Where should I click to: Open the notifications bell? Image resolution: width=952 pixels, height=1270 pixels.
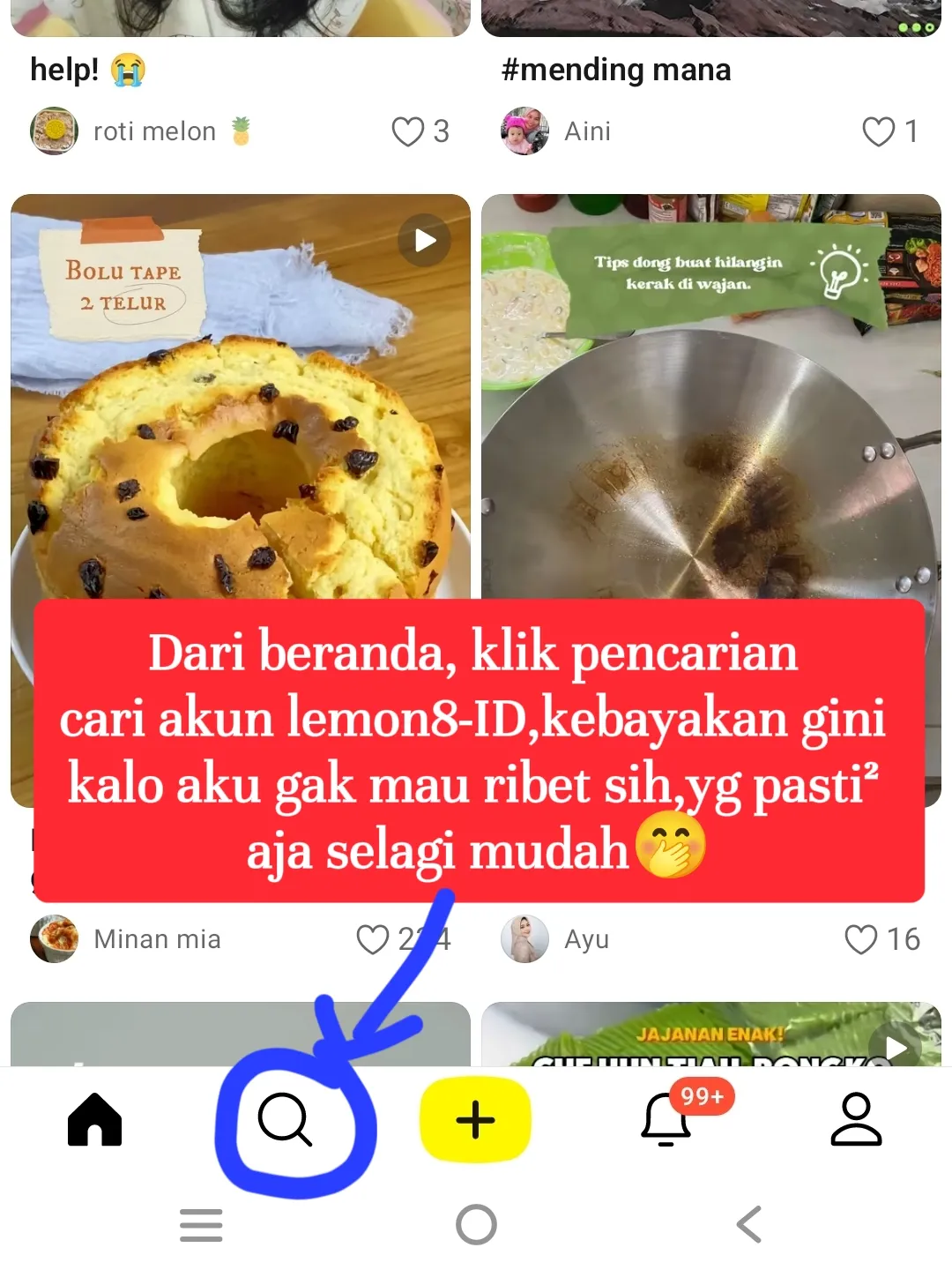[x=666, y=1119]
